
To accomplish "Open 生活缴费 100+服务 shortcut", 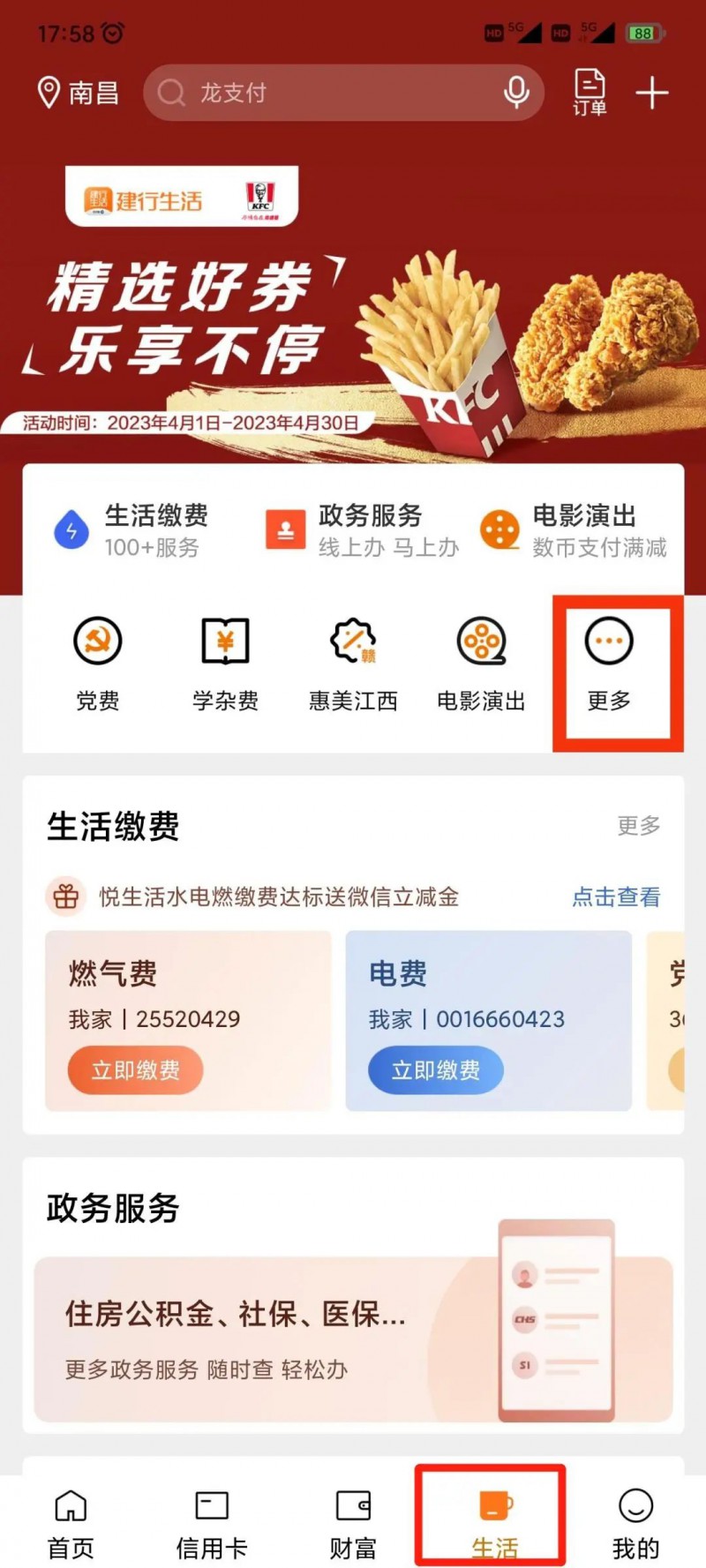I will point(132,530).
